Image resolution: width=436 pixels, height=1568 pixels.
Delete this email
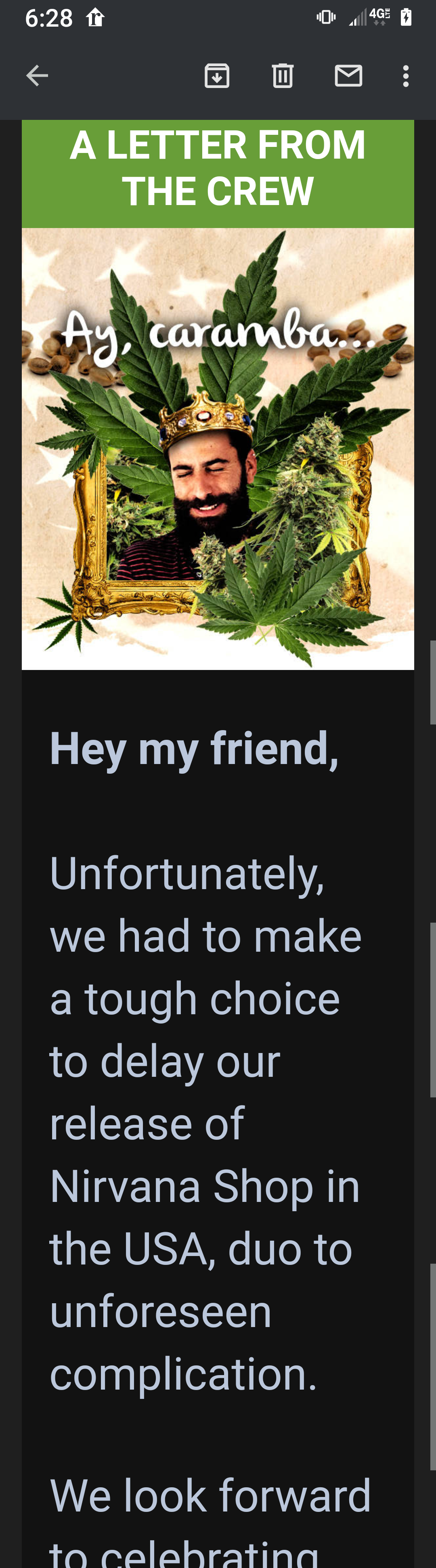click(x=283, y=76)
